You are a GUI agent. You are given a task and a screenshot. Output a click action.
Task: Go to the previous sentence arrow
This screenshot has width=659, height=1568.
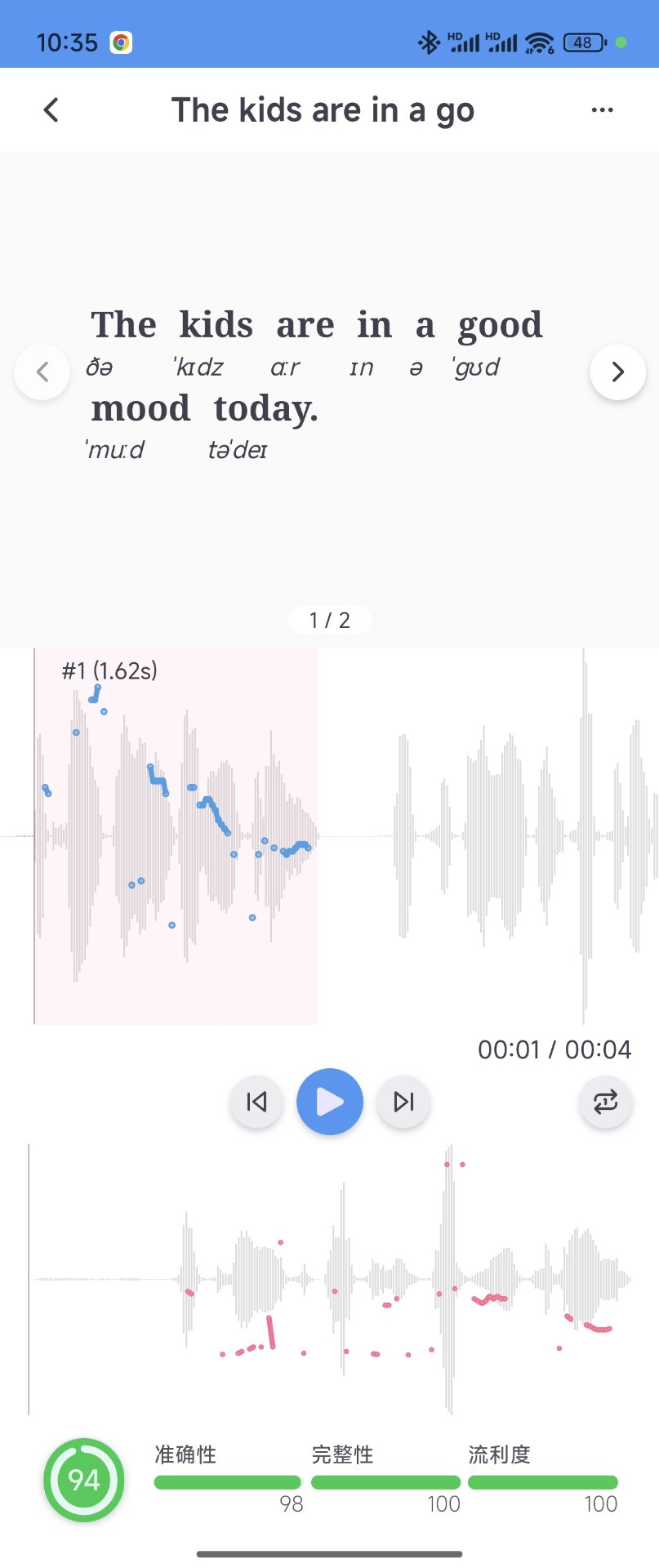tap(42, 372)
